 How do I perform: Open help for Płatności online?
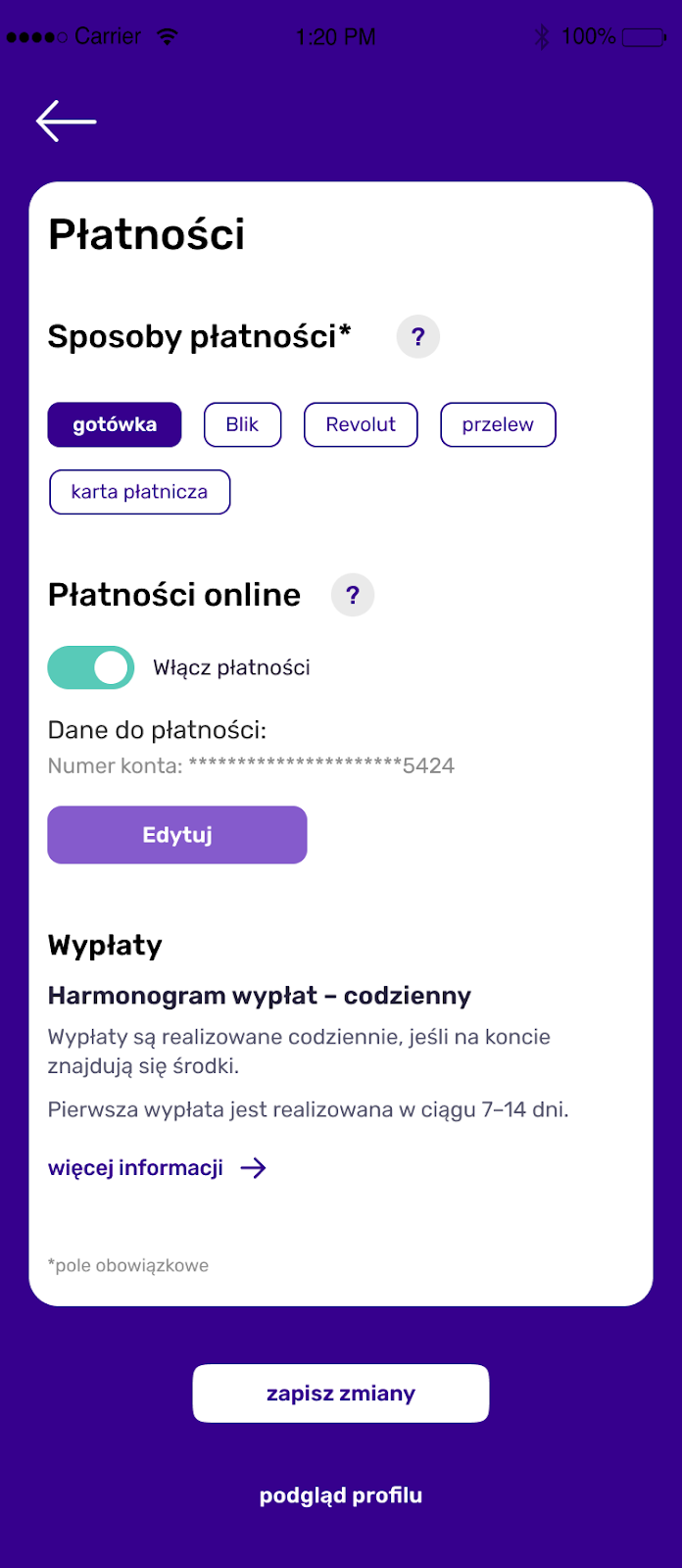(353, 595)
